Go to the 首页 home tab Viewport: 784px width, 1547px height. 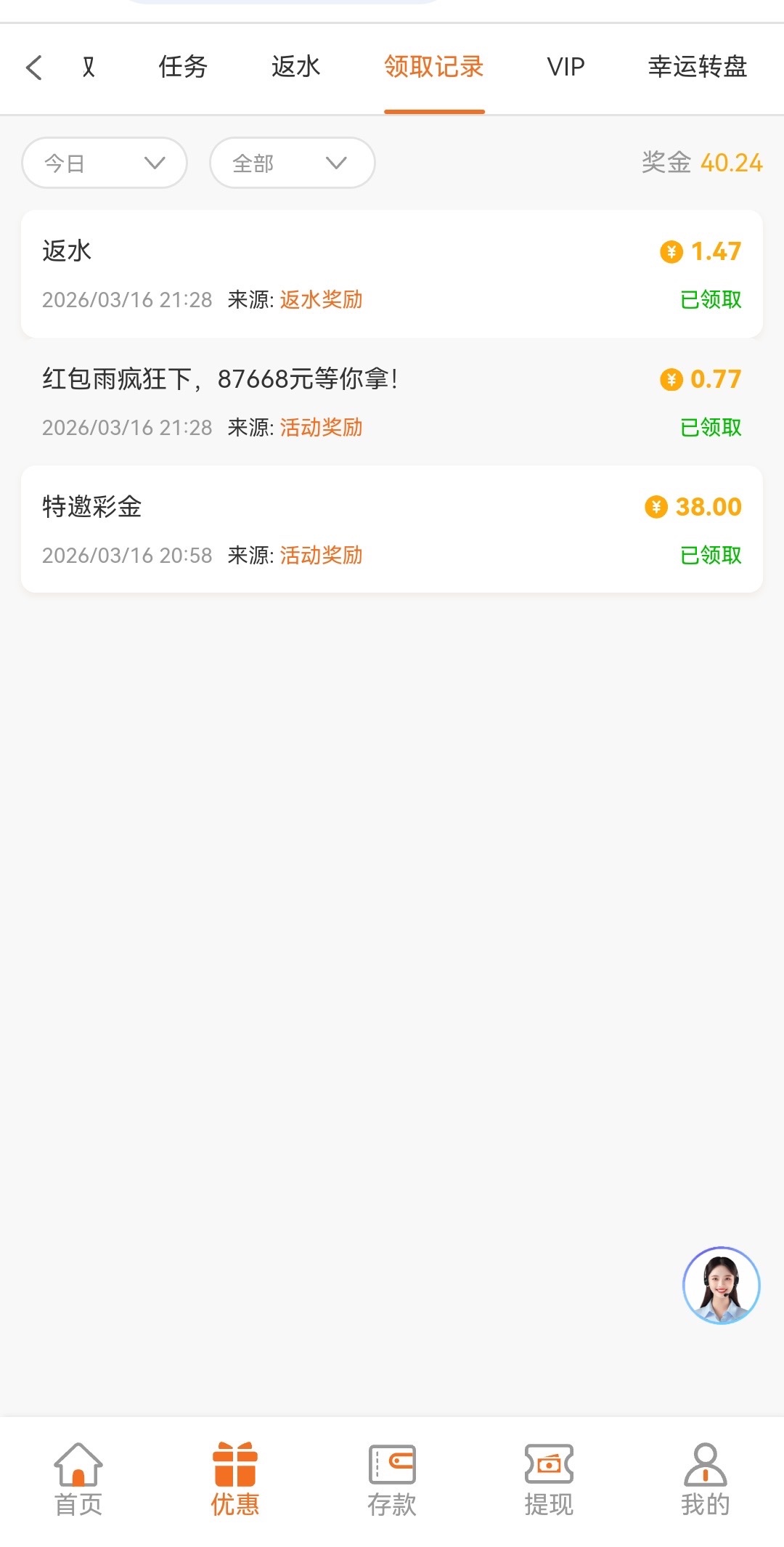78,1479
